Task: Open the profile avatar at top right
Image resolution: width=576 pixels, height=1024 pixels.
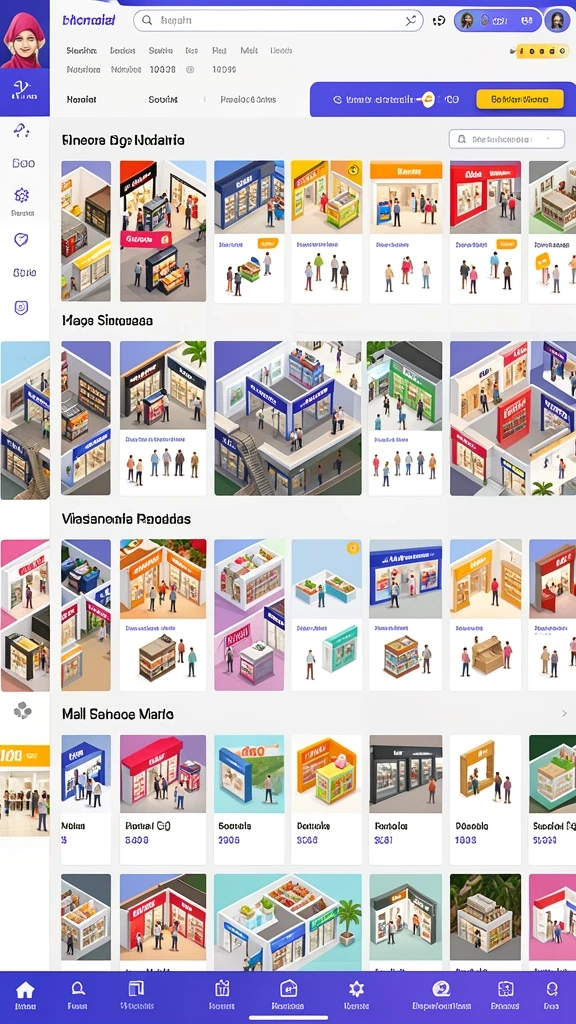Action: coord(558,20)
